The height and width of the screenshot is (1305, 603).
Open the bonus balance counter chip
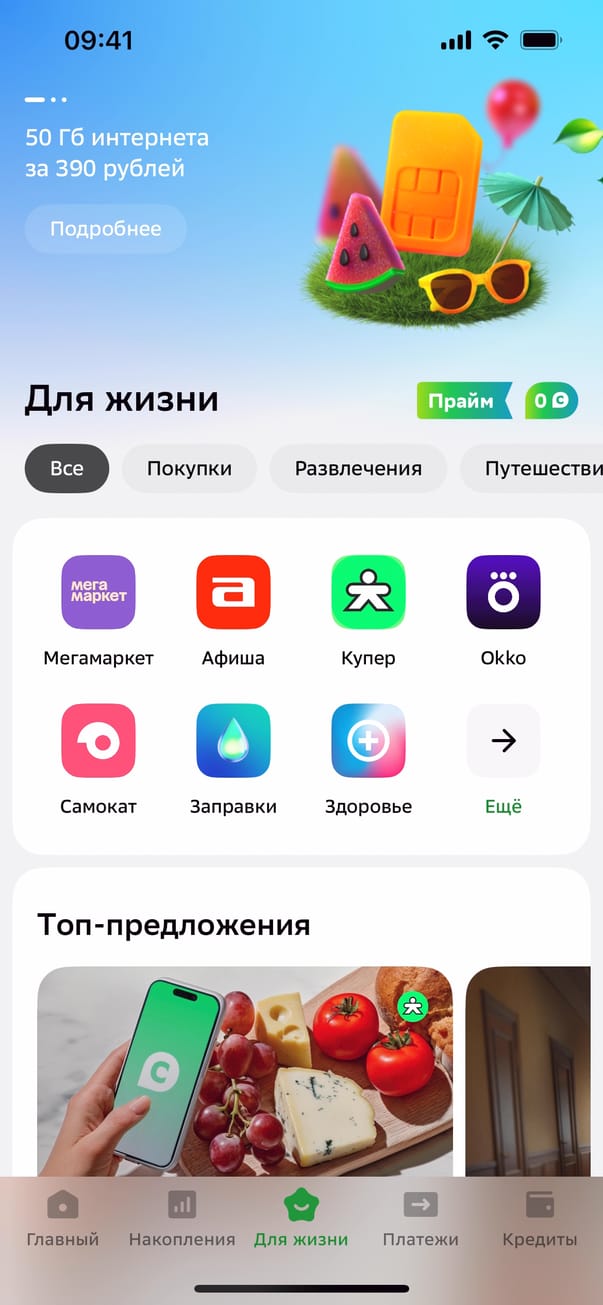coord(552,401)
